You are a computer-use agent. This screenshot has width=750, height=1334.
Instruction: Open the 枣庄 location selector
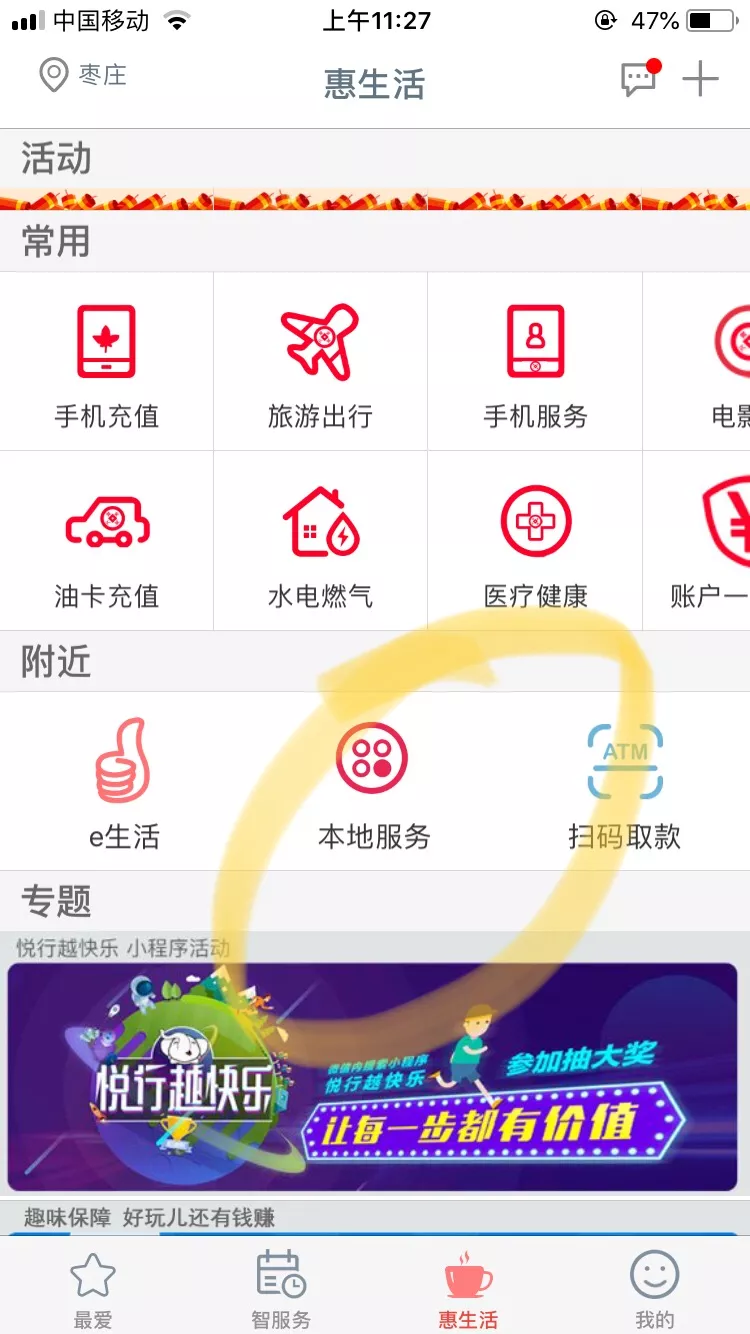(x=82, y=76)
